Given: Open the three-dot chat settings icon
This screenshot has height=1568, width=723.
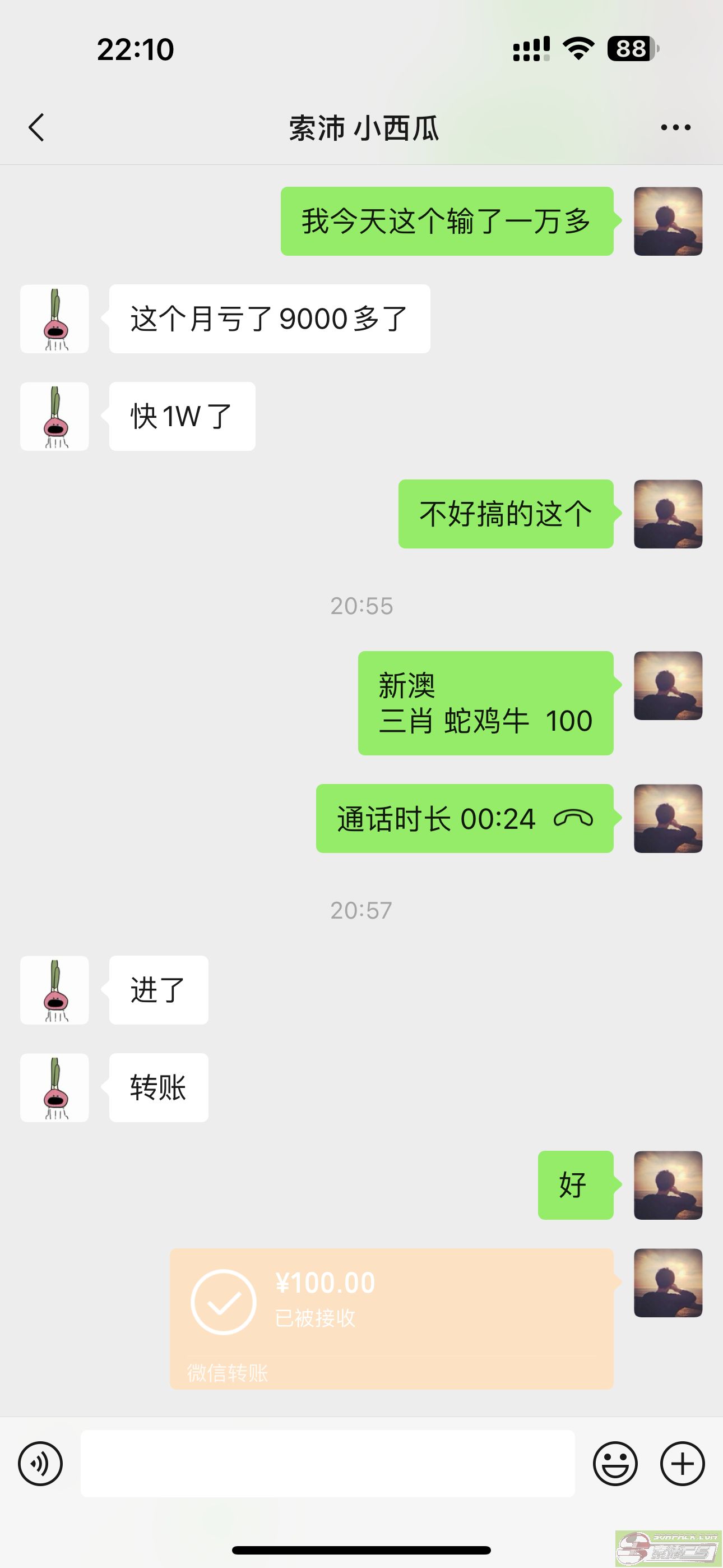Looking at the screenshot, I should pyautogui.click(x=676, y=127).
